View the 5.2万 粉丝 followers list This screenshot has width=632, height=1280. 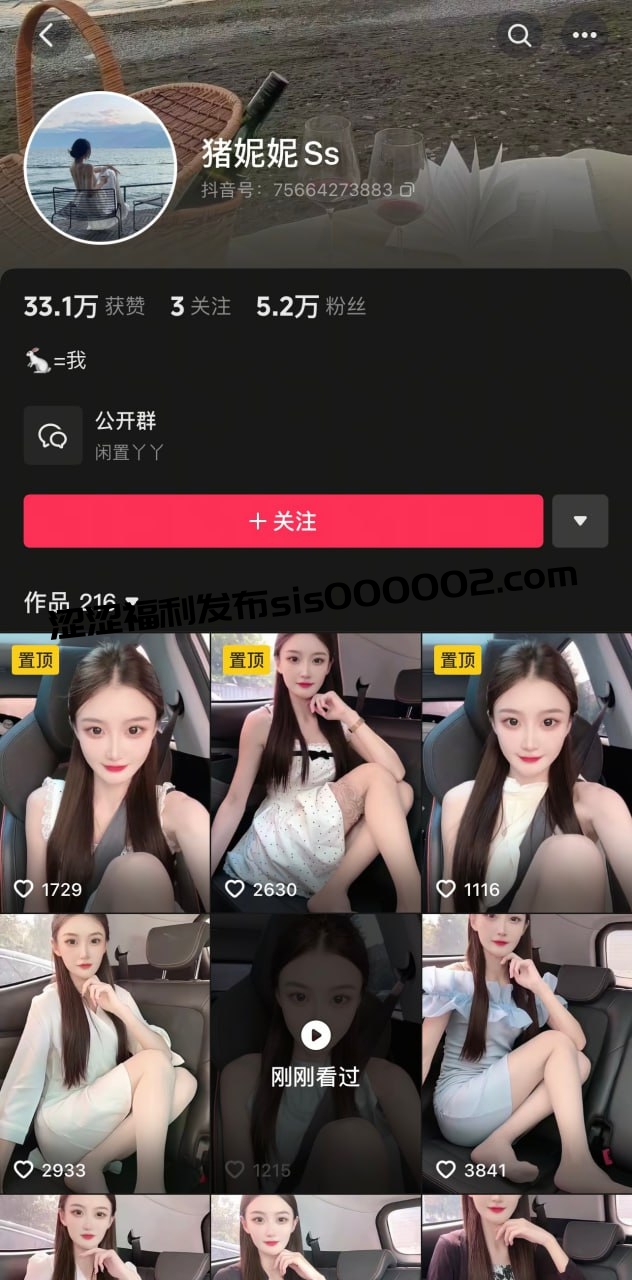pos(311,307)
